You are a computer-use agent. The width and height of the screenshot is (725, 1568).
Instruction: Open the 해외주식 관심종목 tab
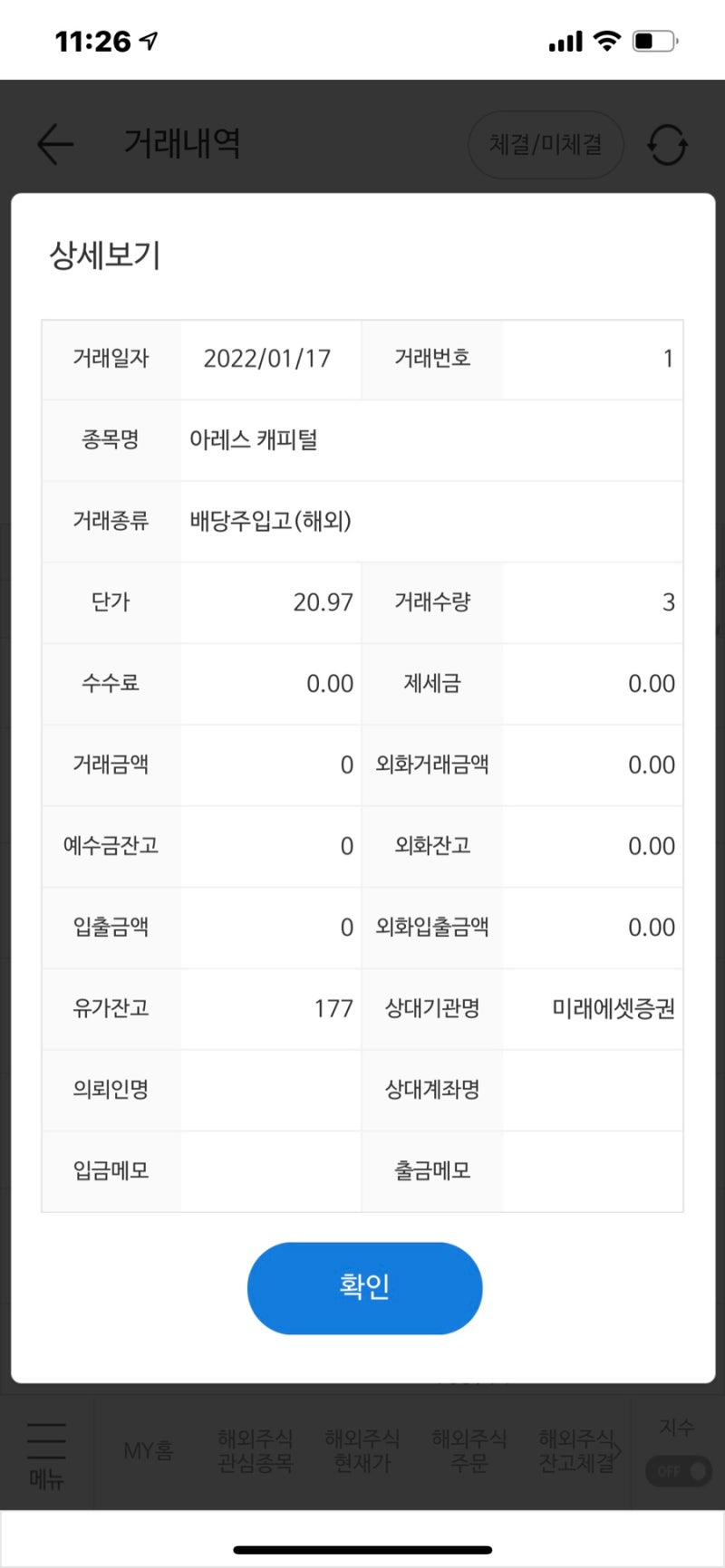click(255, 1449)
